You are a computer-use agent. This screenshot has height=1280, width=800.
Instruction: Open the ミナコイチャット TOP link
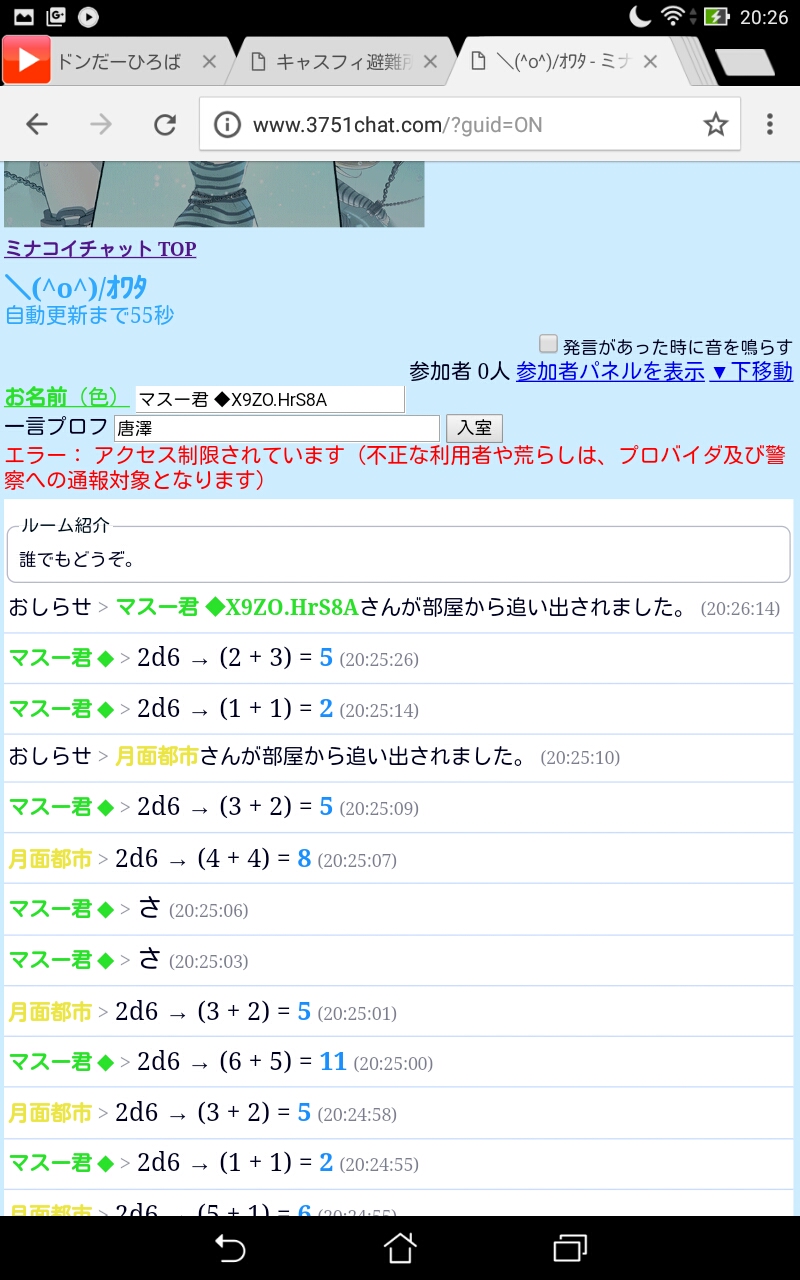(x=100, y=248)
